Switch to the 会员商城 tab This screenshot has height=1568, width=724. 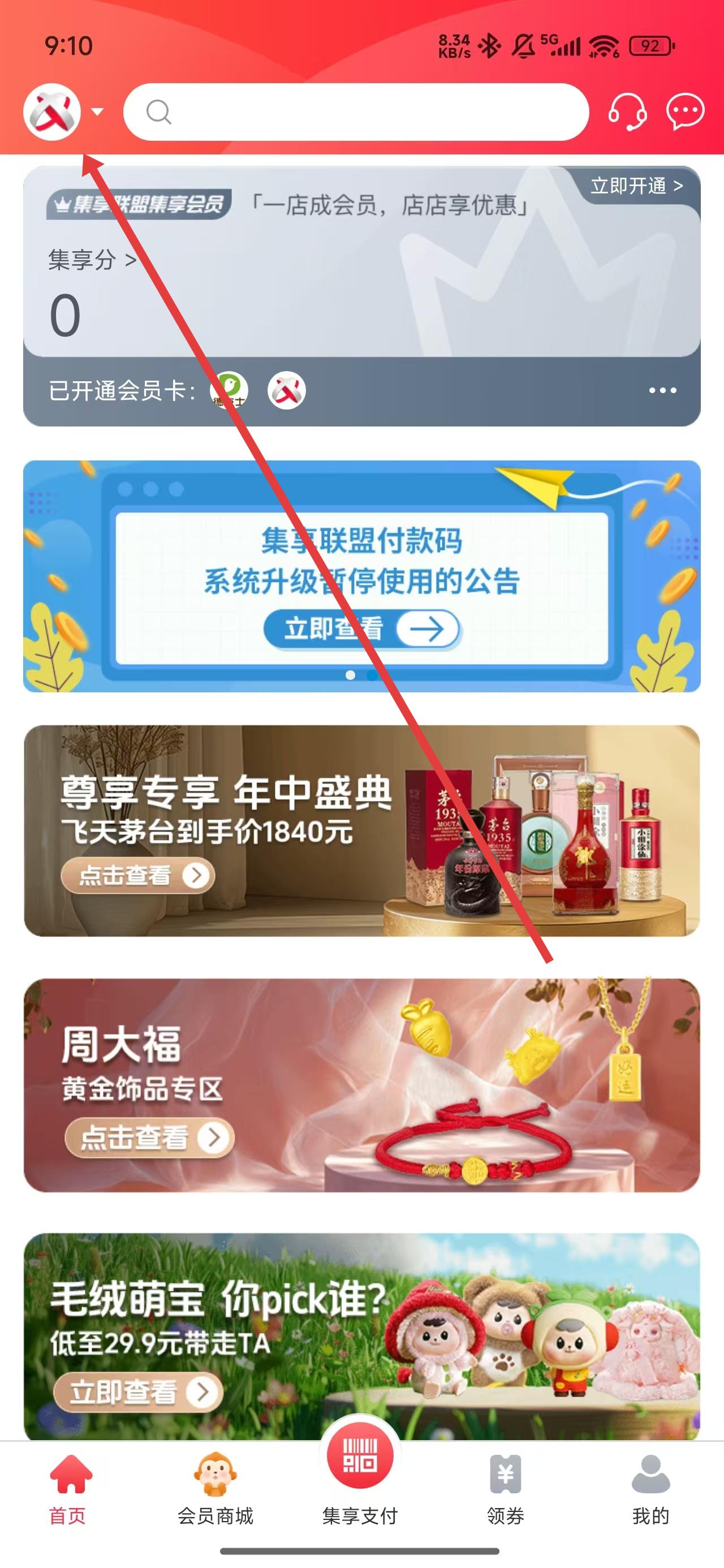215,1489
